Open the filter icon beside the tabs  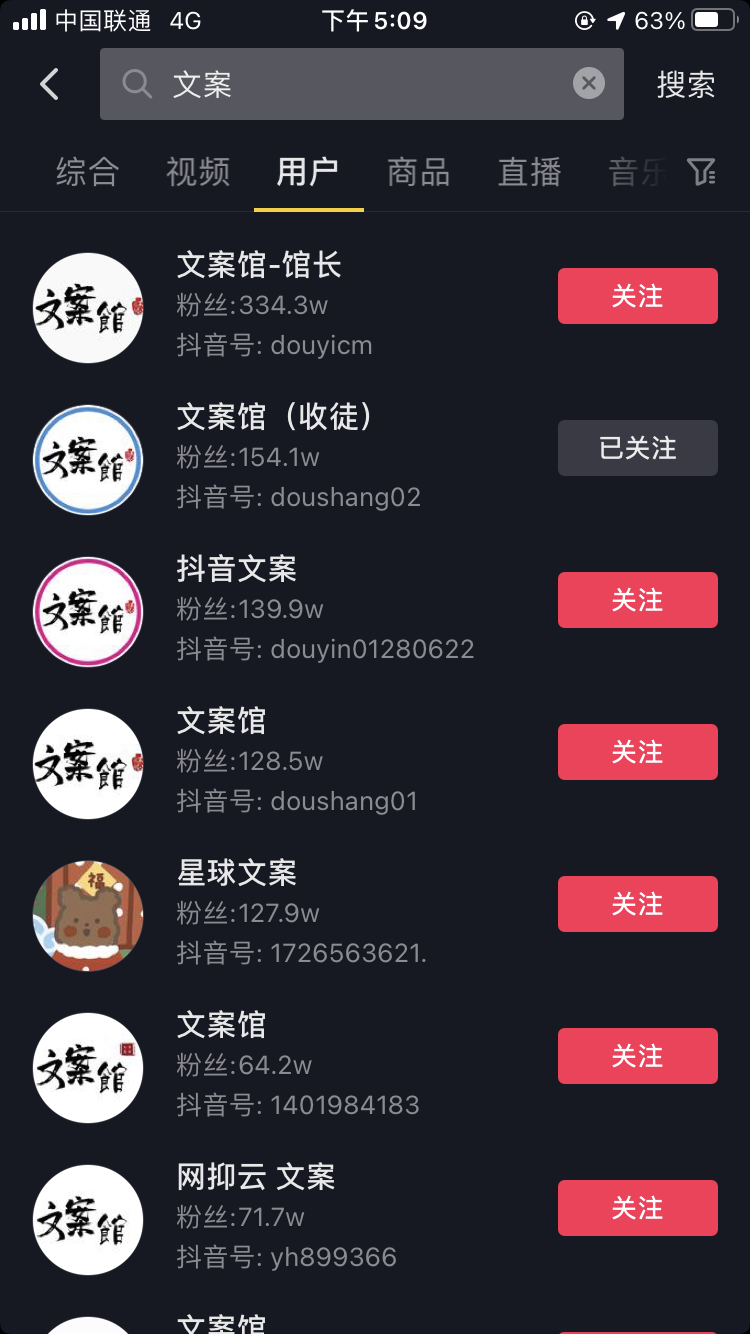(x=702, y=172)
